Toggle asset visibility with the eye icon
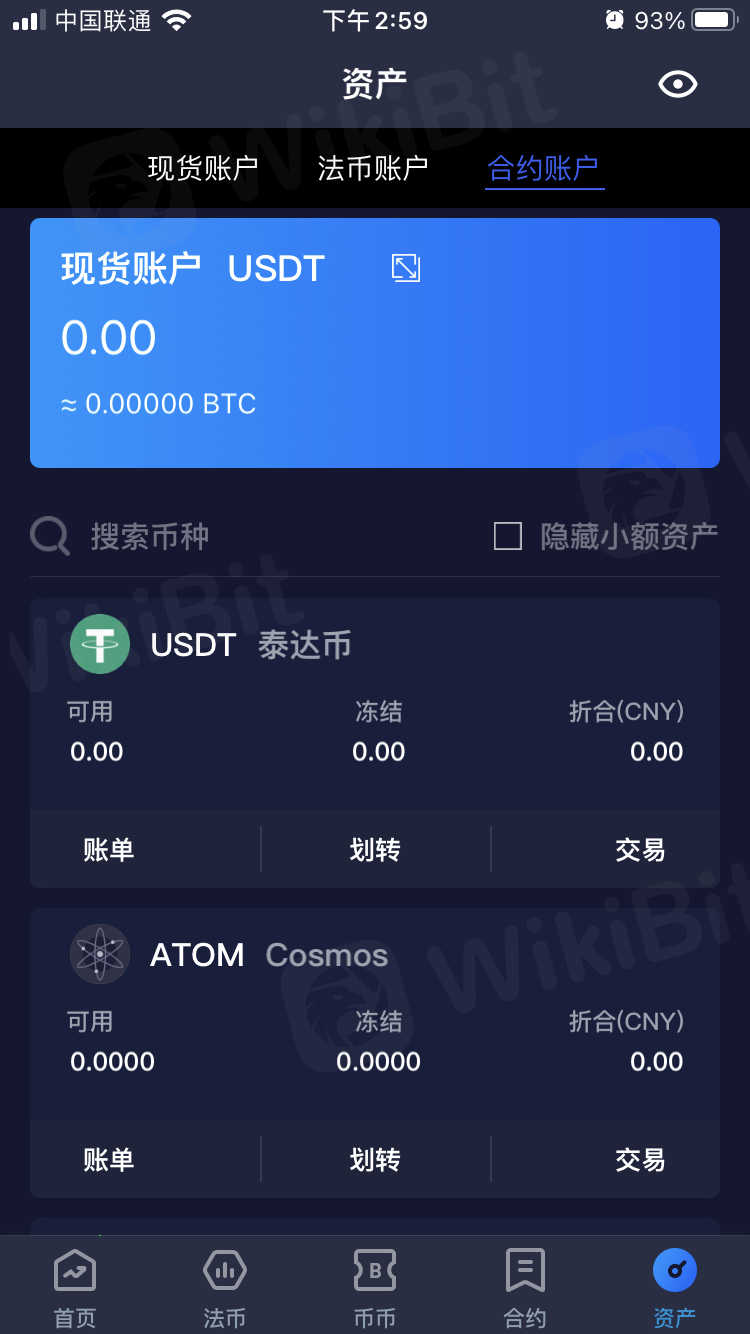This screenshot has height=1334, width=750. [677, 85]
